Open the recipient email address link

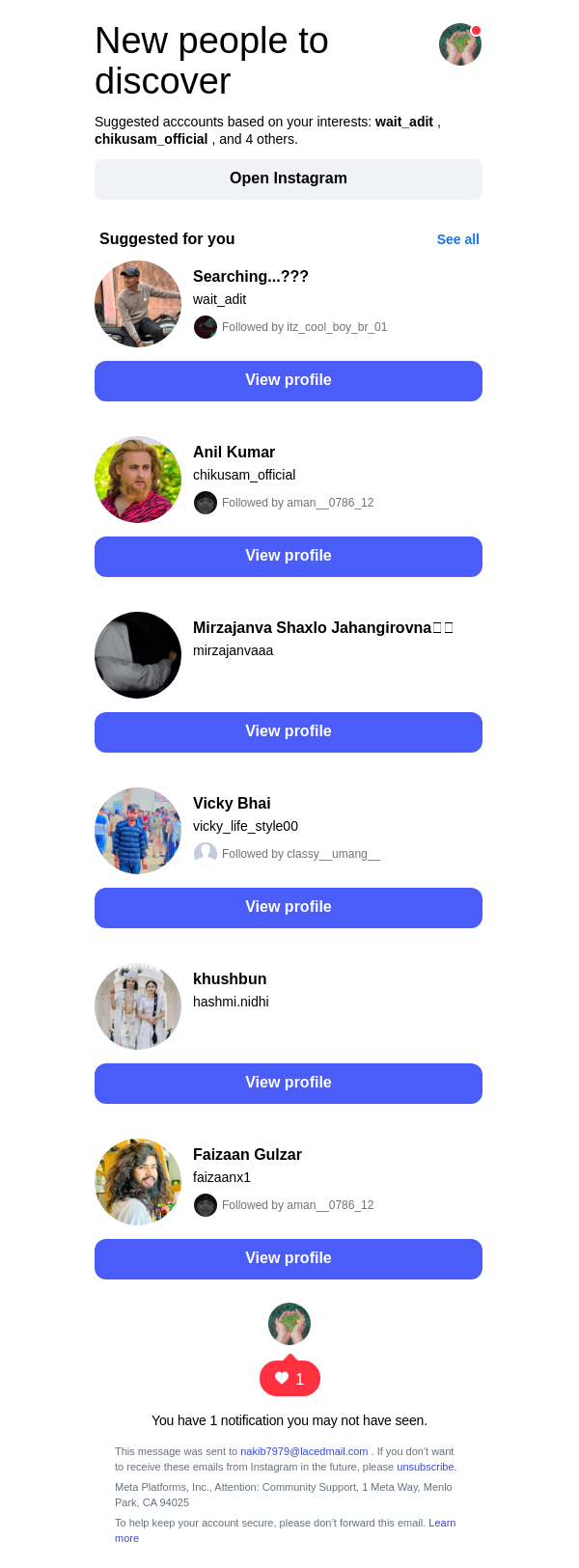pos(304,1451)
